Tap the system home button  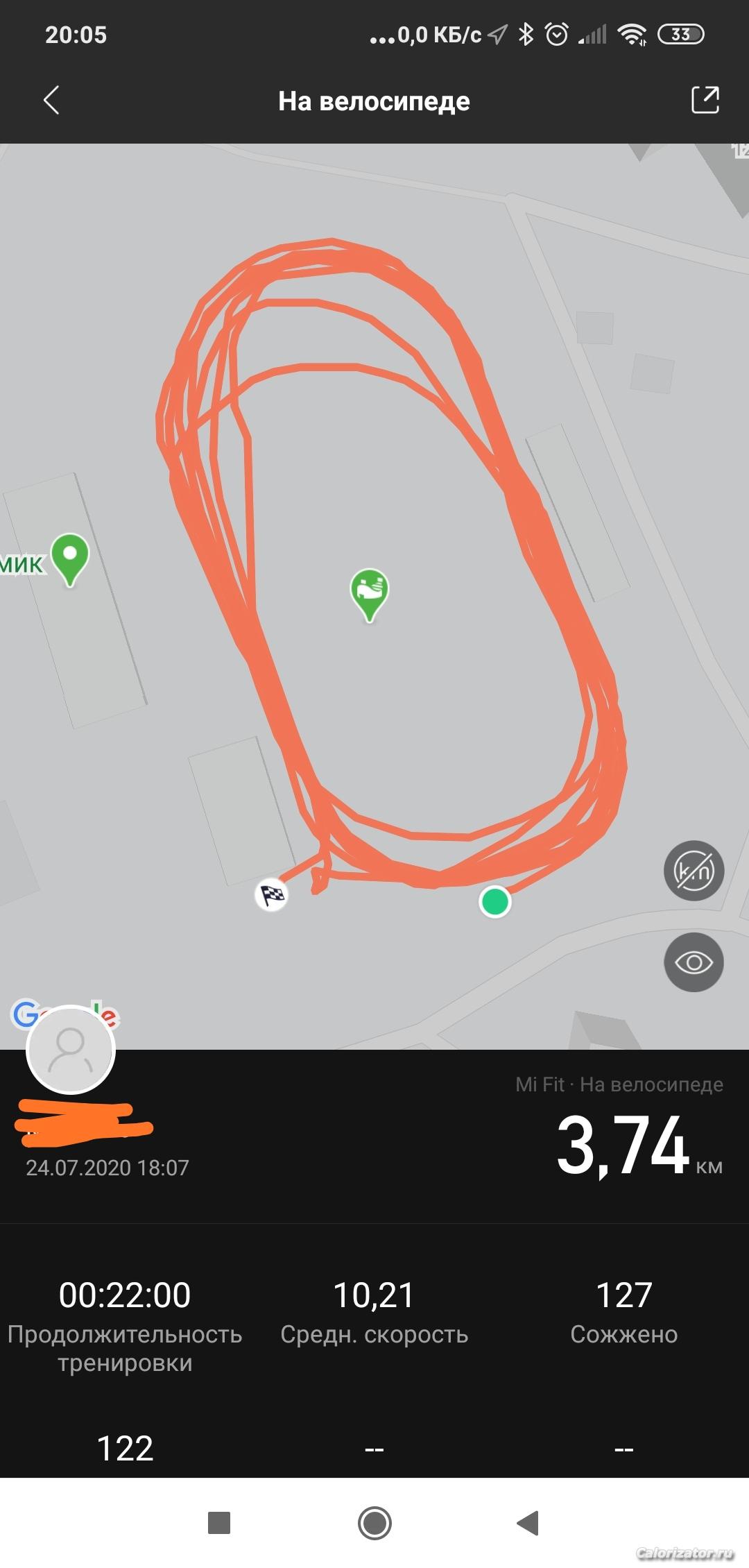coord(374,1524)
